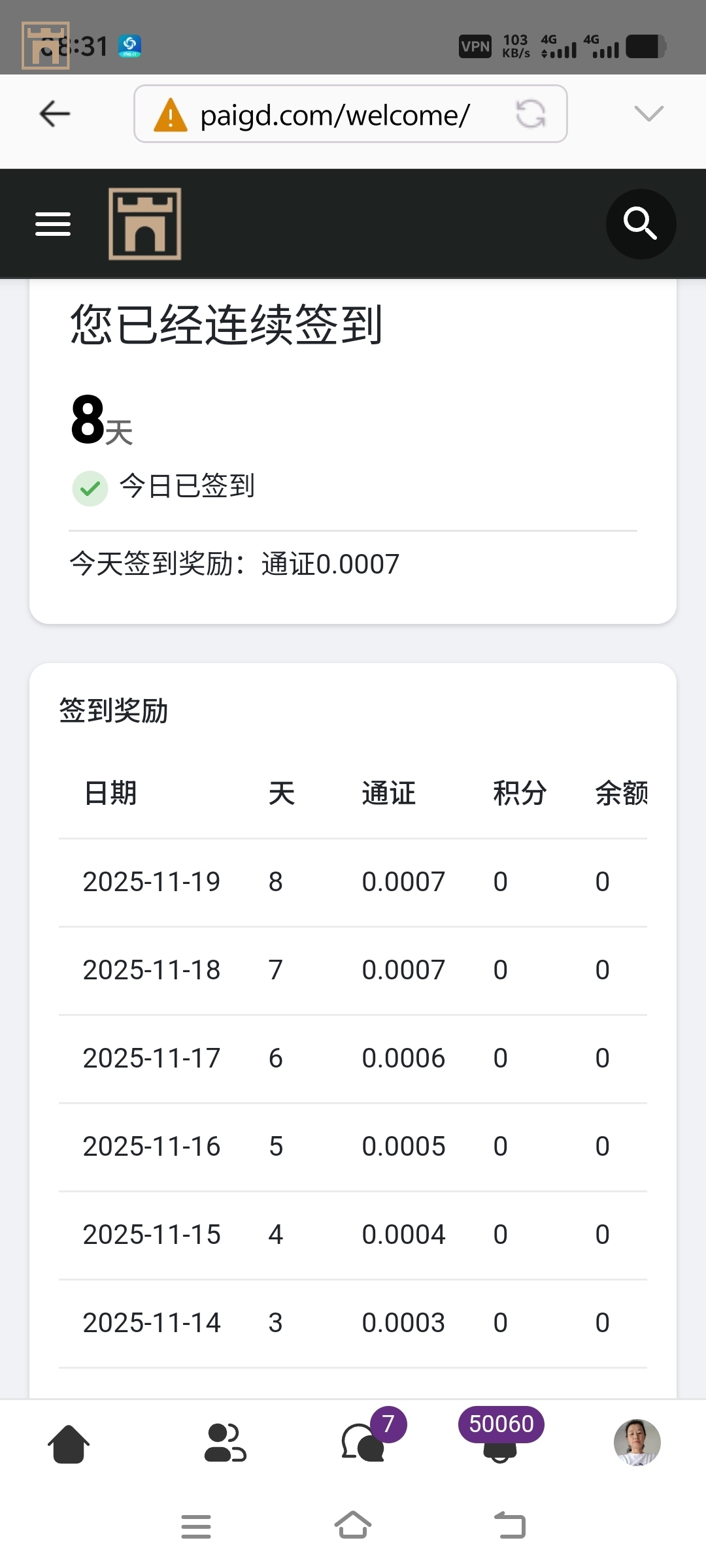
Task: Reload the page with the refresh icon
Action: pos(530,114)
